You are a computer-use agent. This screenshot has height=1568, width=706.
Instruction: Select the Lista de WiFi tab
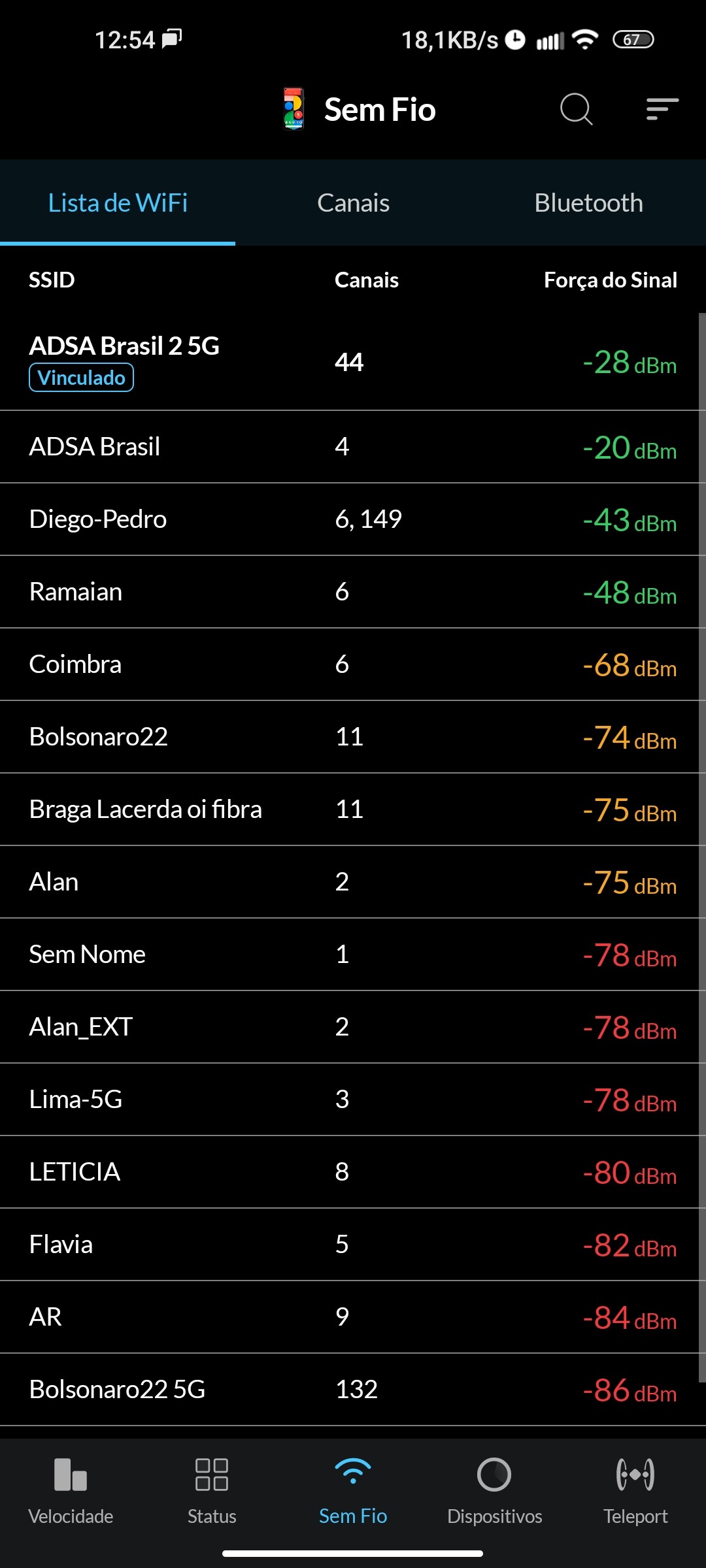click(118, 203)
